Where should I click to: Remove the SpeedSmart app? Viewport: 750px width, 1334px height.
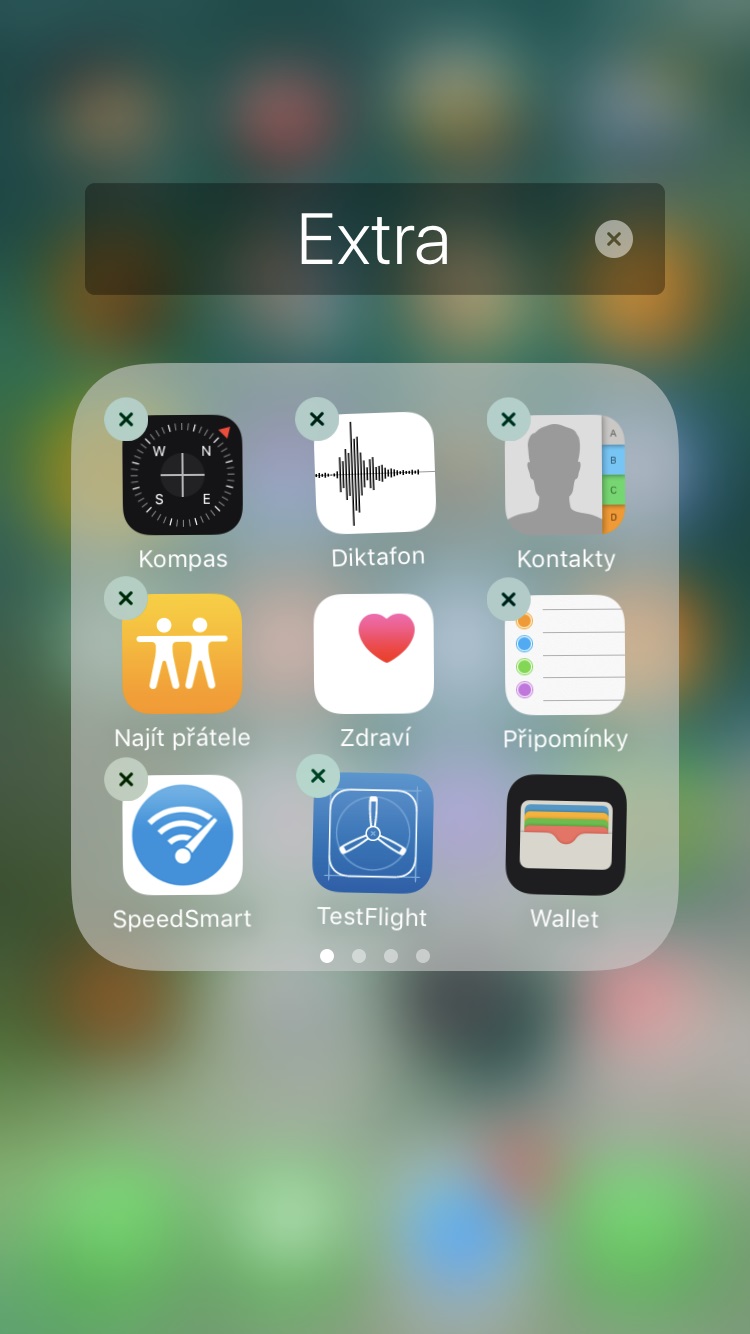(x=126, y=779)
